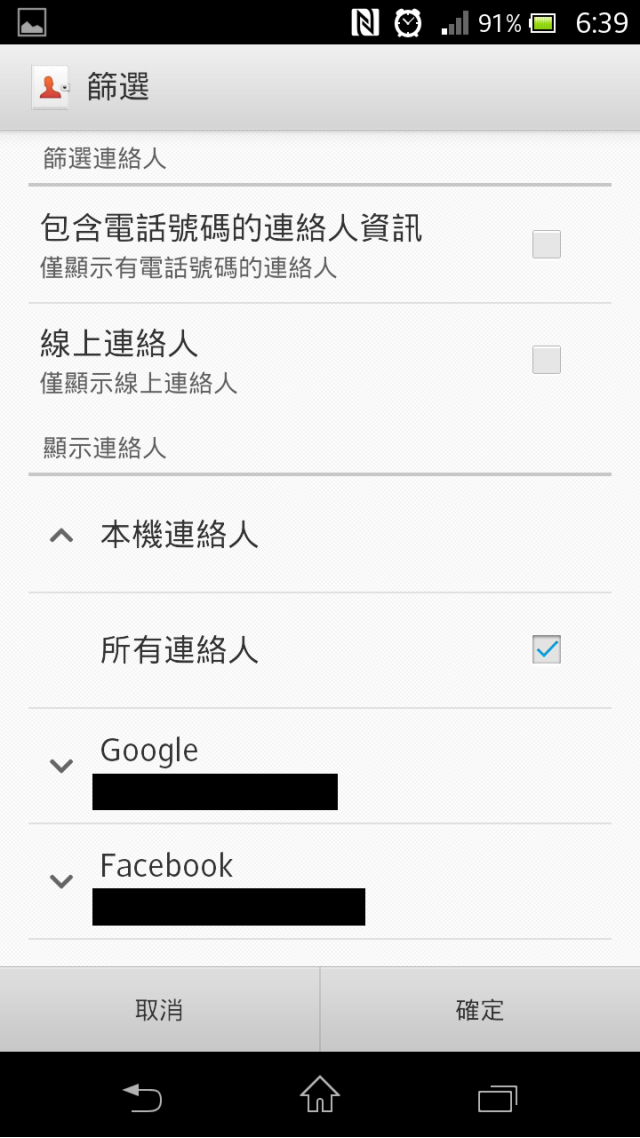Image resolution: width=640 pixels, height=1138 pixels.
Task: Collapse the 本機連絡人 group
Action: [x=62, y=536]
